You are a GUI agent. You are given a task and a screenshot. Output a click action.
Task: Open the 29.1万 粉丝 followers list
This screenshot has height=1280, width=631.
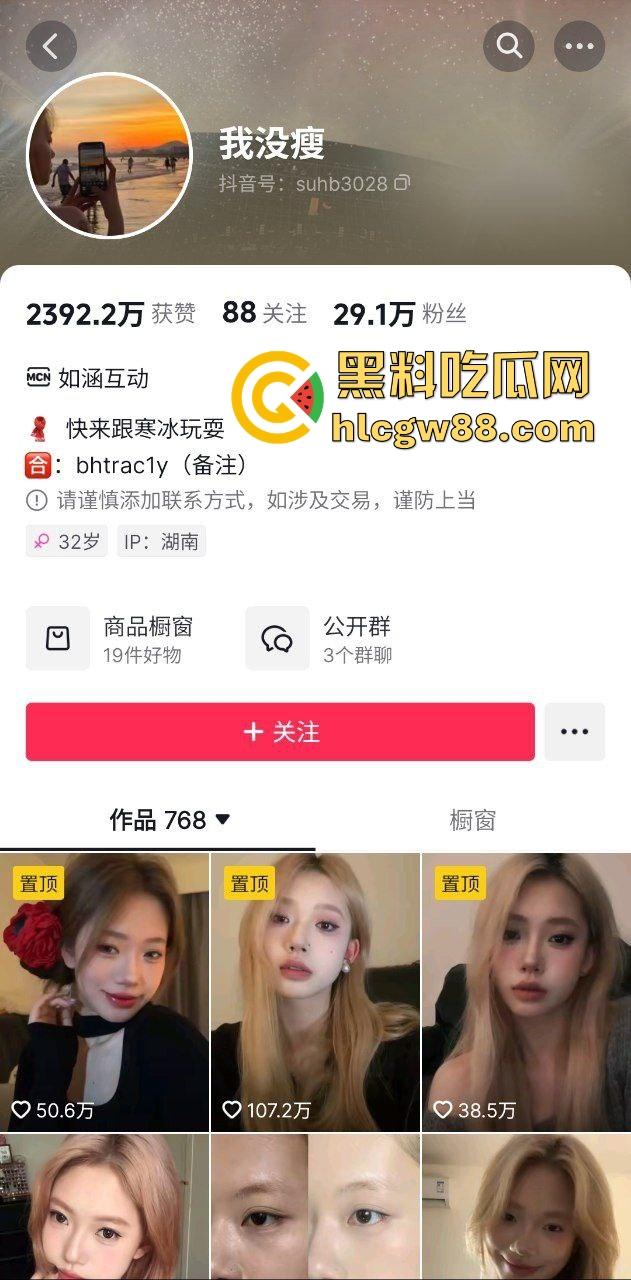(399, 314)
